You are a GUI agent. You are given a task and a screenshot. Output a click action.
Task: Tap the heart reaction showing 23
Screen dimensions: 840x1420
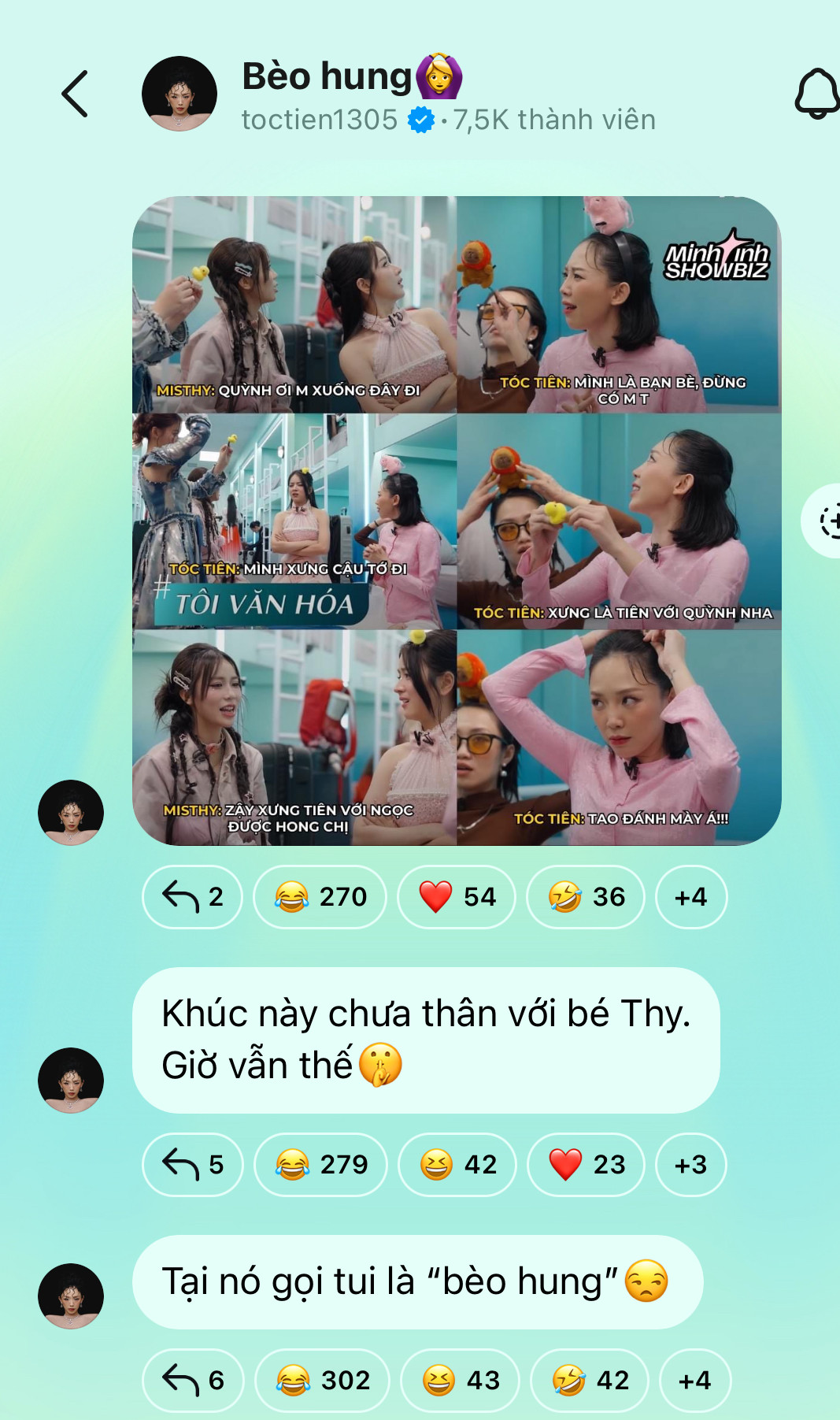click(x=587, y=1165)
